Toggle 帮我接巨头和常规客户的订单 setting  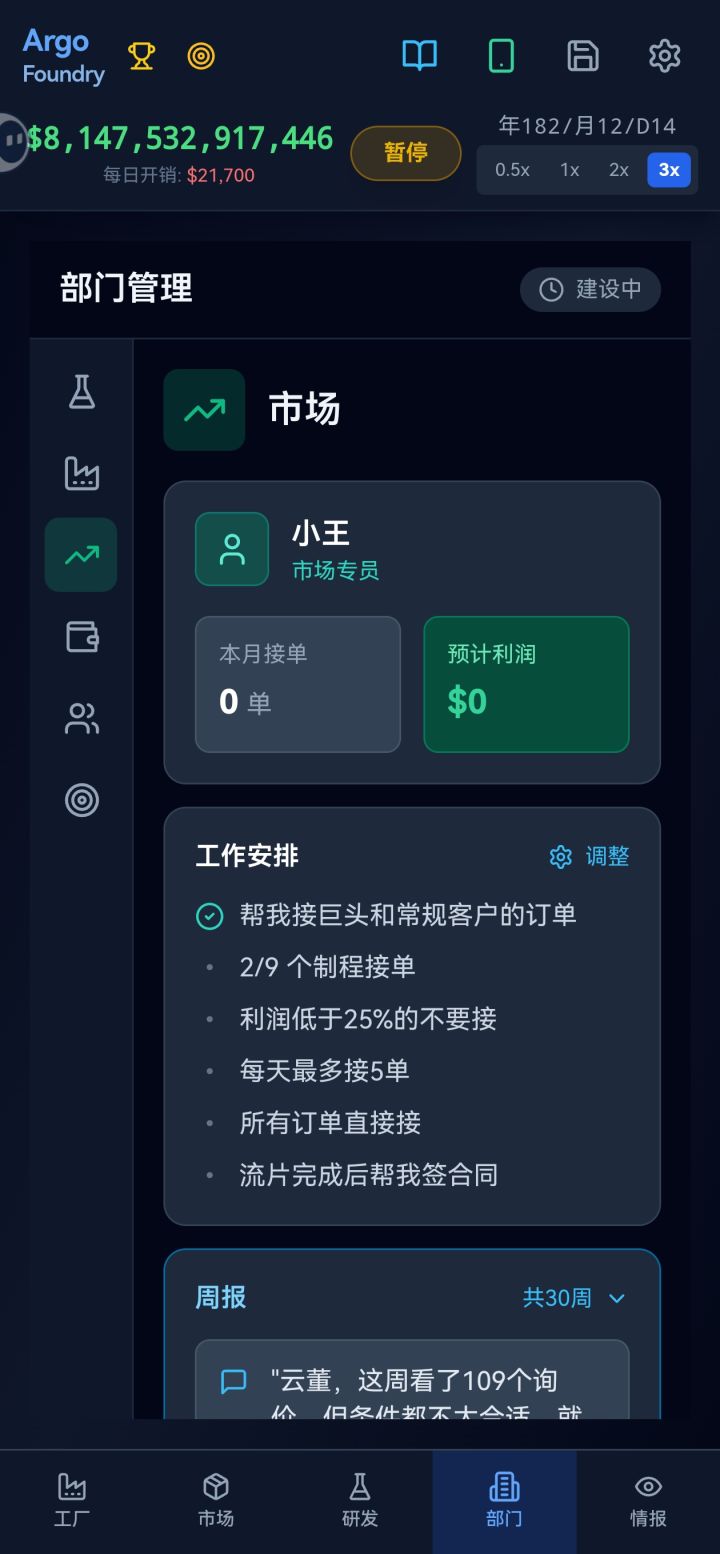pos(209,914)
